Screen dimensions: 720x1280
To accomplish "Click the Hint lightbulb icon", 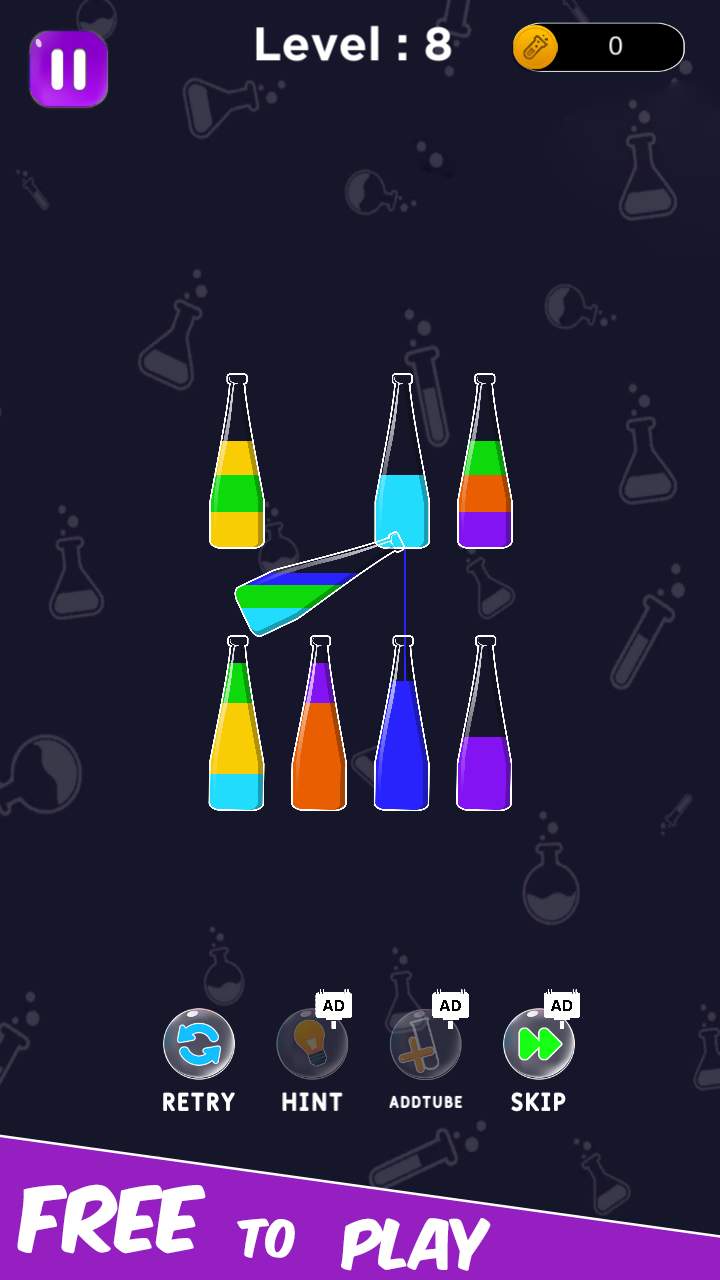I will [311, 1043].
